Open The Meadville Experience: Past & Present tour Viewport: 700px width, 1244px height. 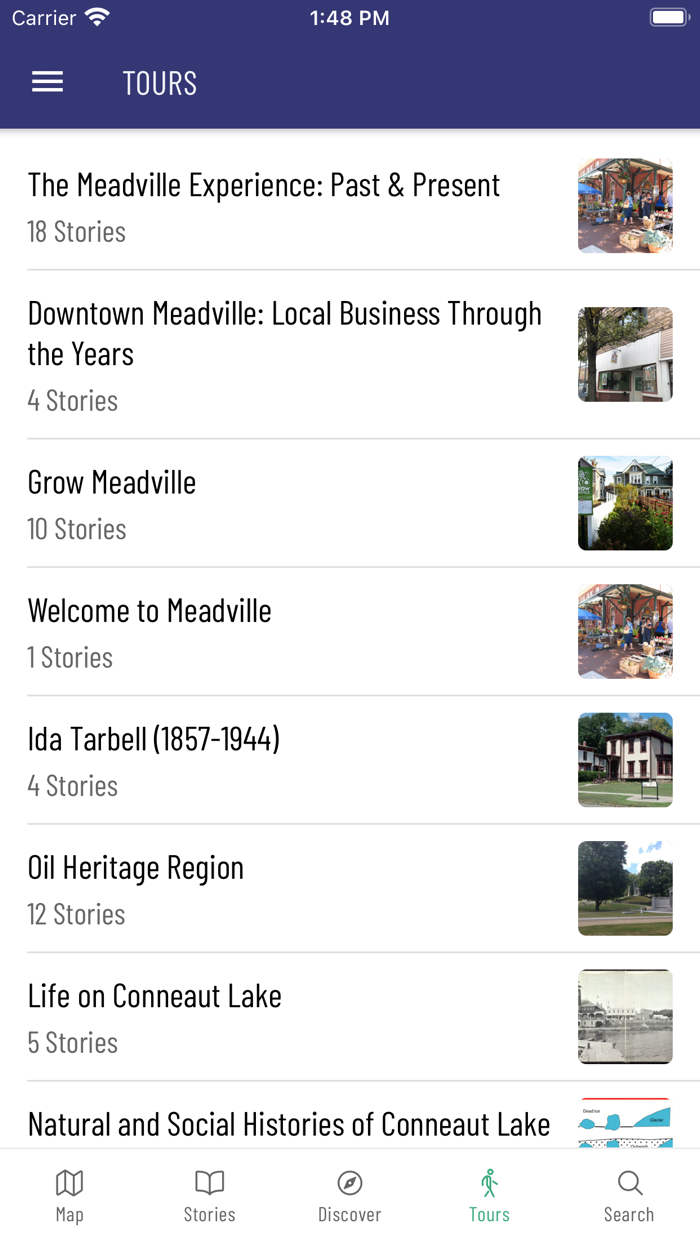coord(350,205)
